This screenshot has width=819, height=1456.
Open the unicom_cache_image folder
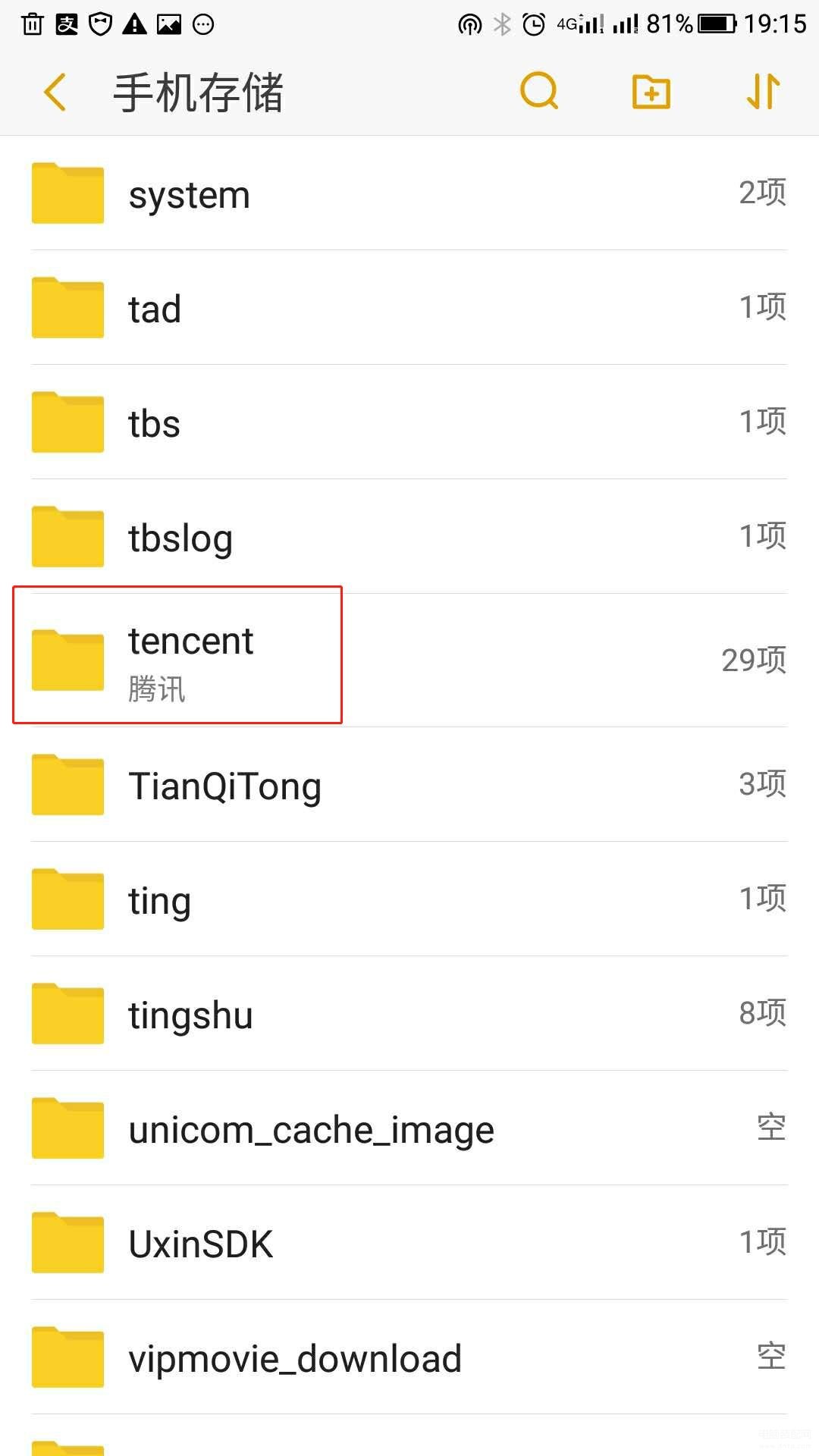(x=409, y=1128)
